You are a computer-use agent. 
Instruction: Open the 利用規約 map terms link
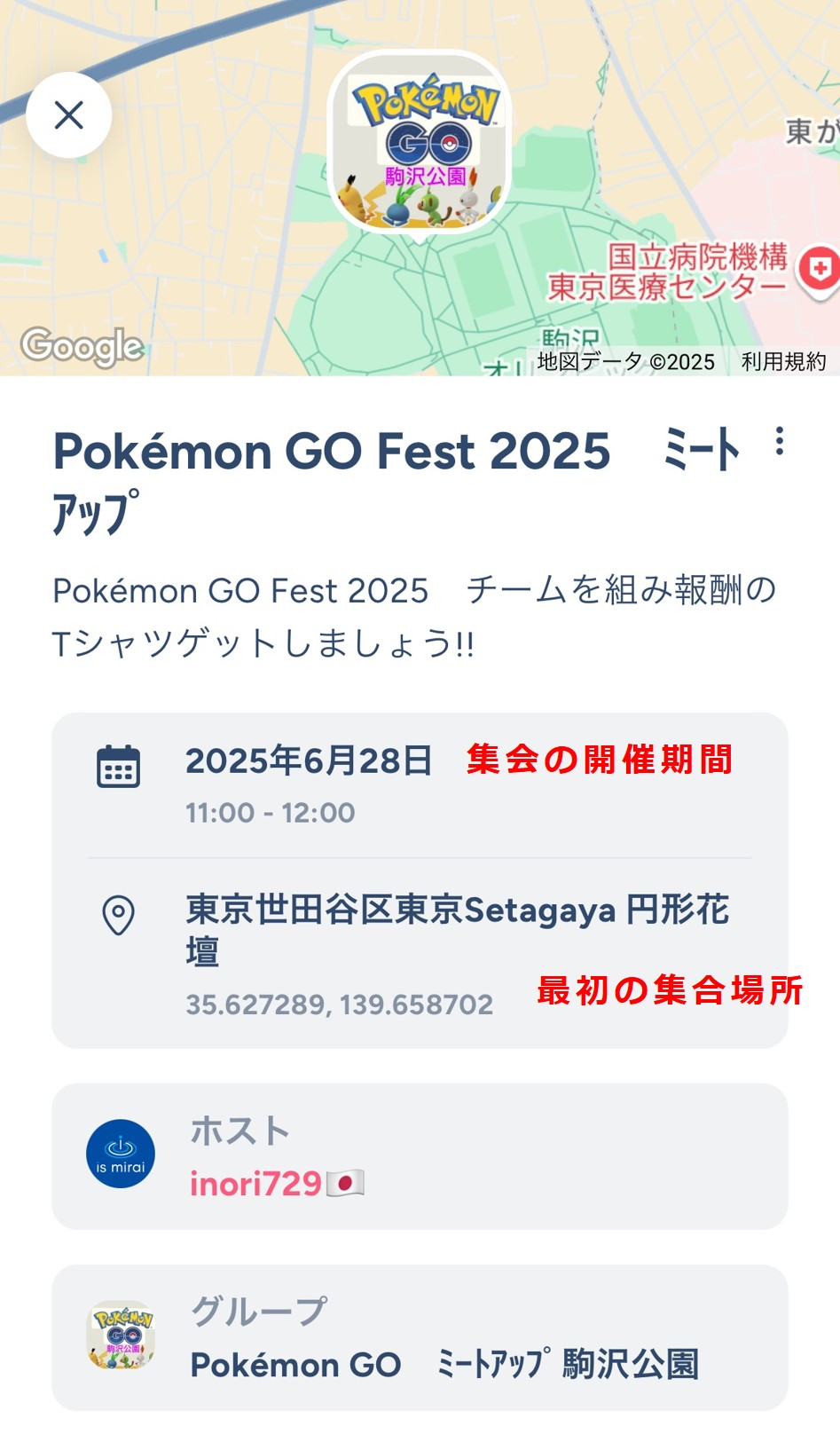783,361
